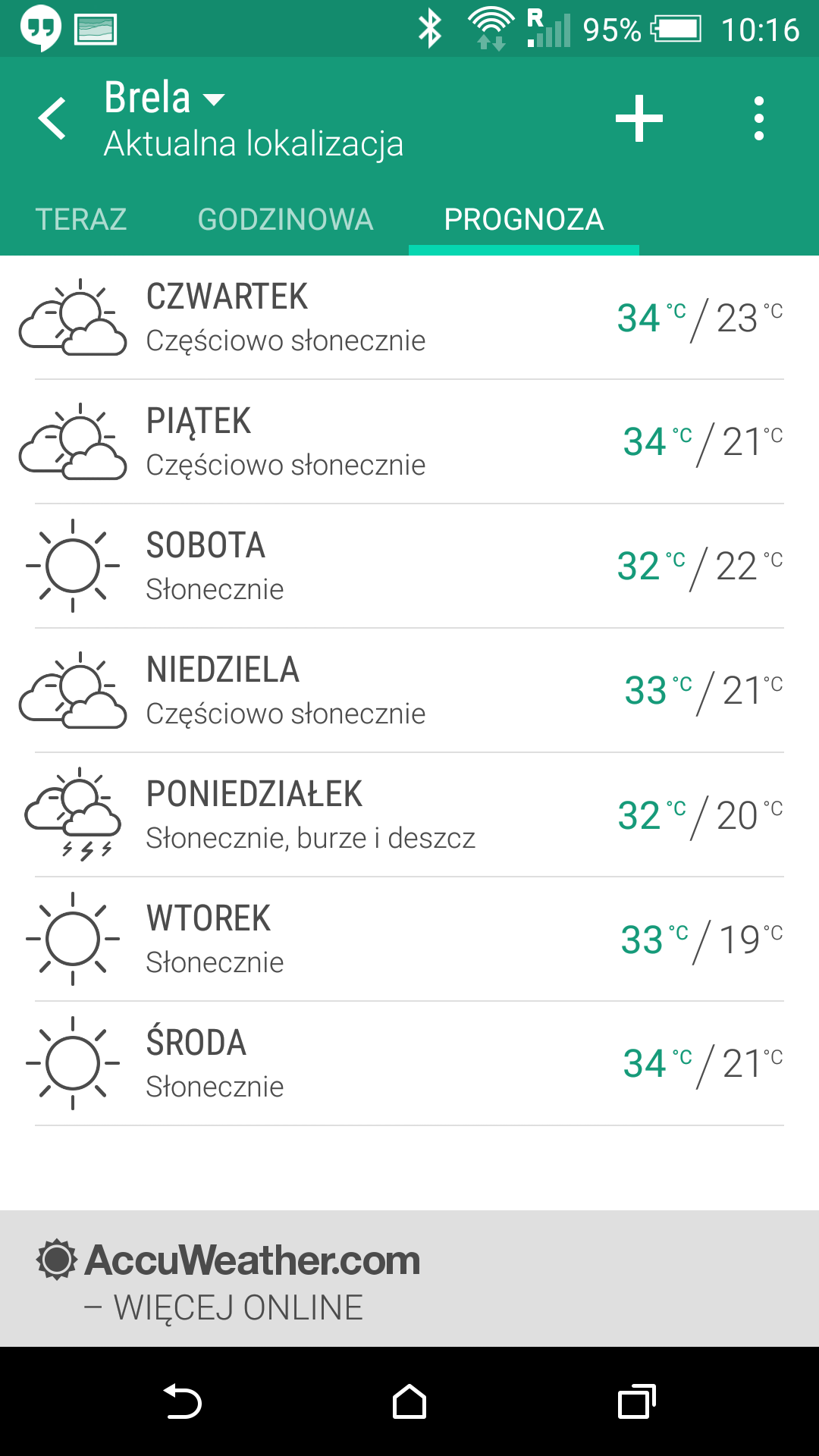Visit AccuWeather.com from the footer
The image size is (819, 1456).
[250, 1258]
